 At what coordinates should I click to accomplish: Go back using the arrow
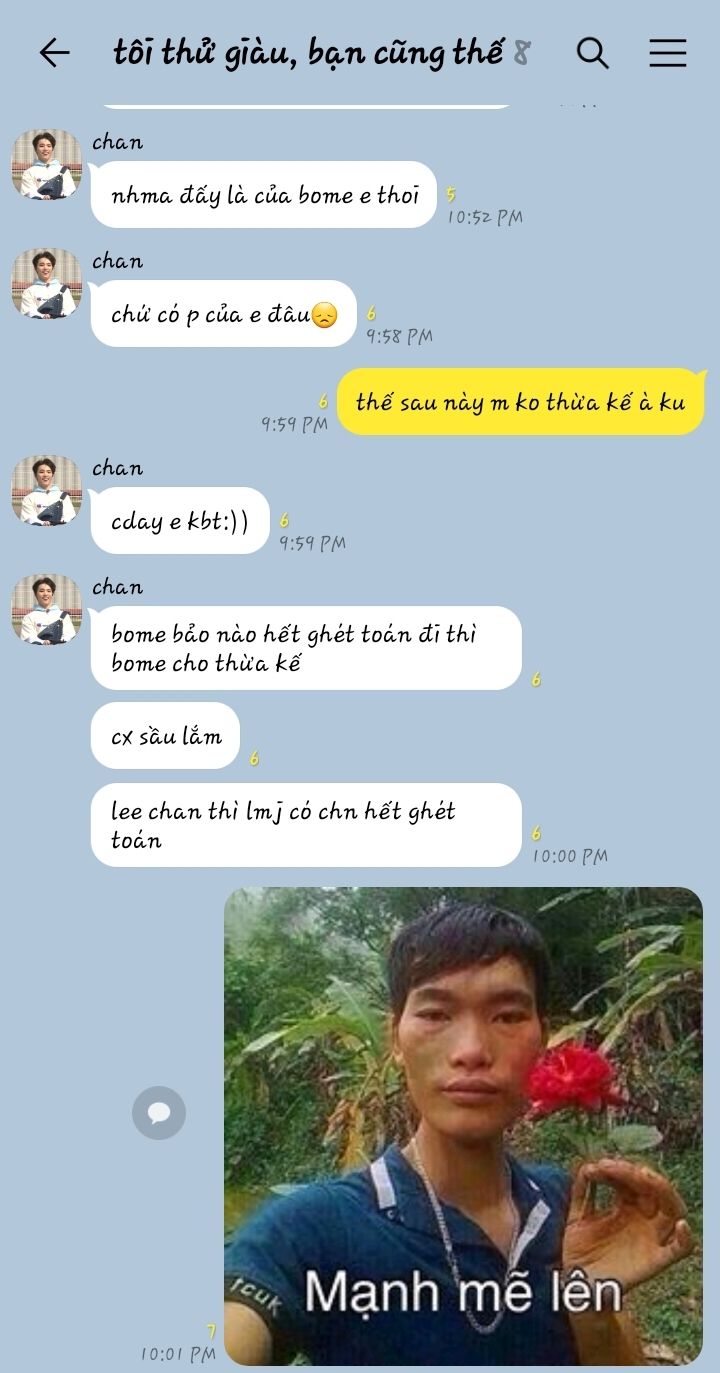[54, 53]
